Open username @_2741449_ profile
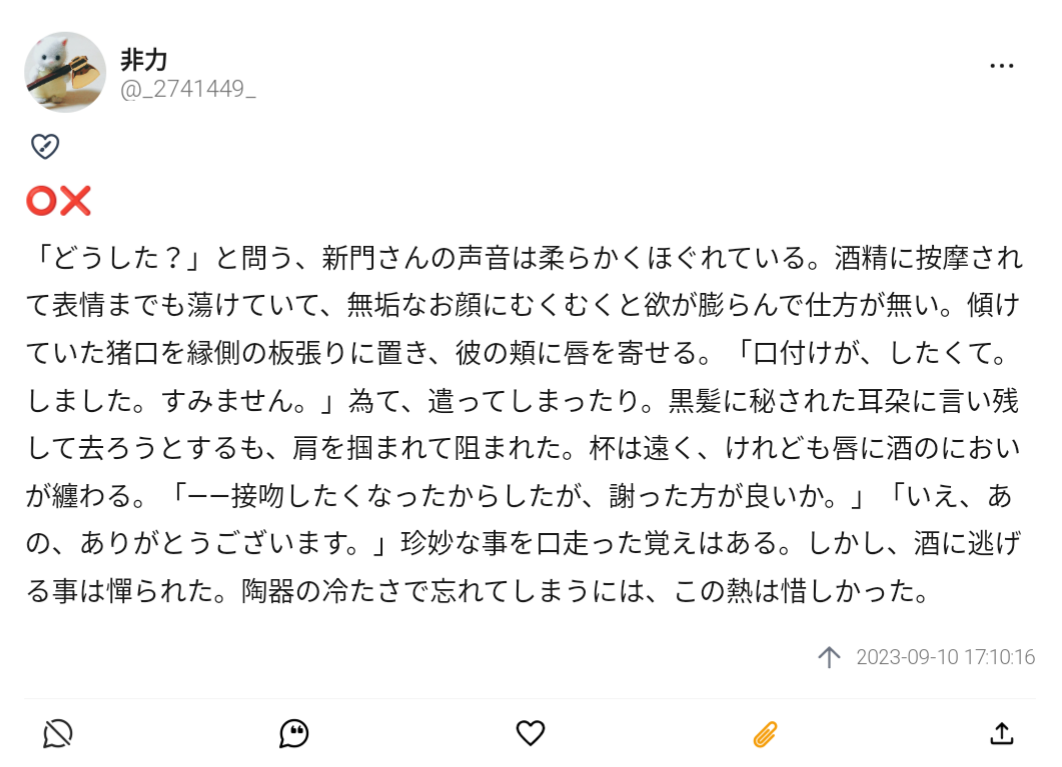This screenshot has height=767, width=1062. [187, 90]
